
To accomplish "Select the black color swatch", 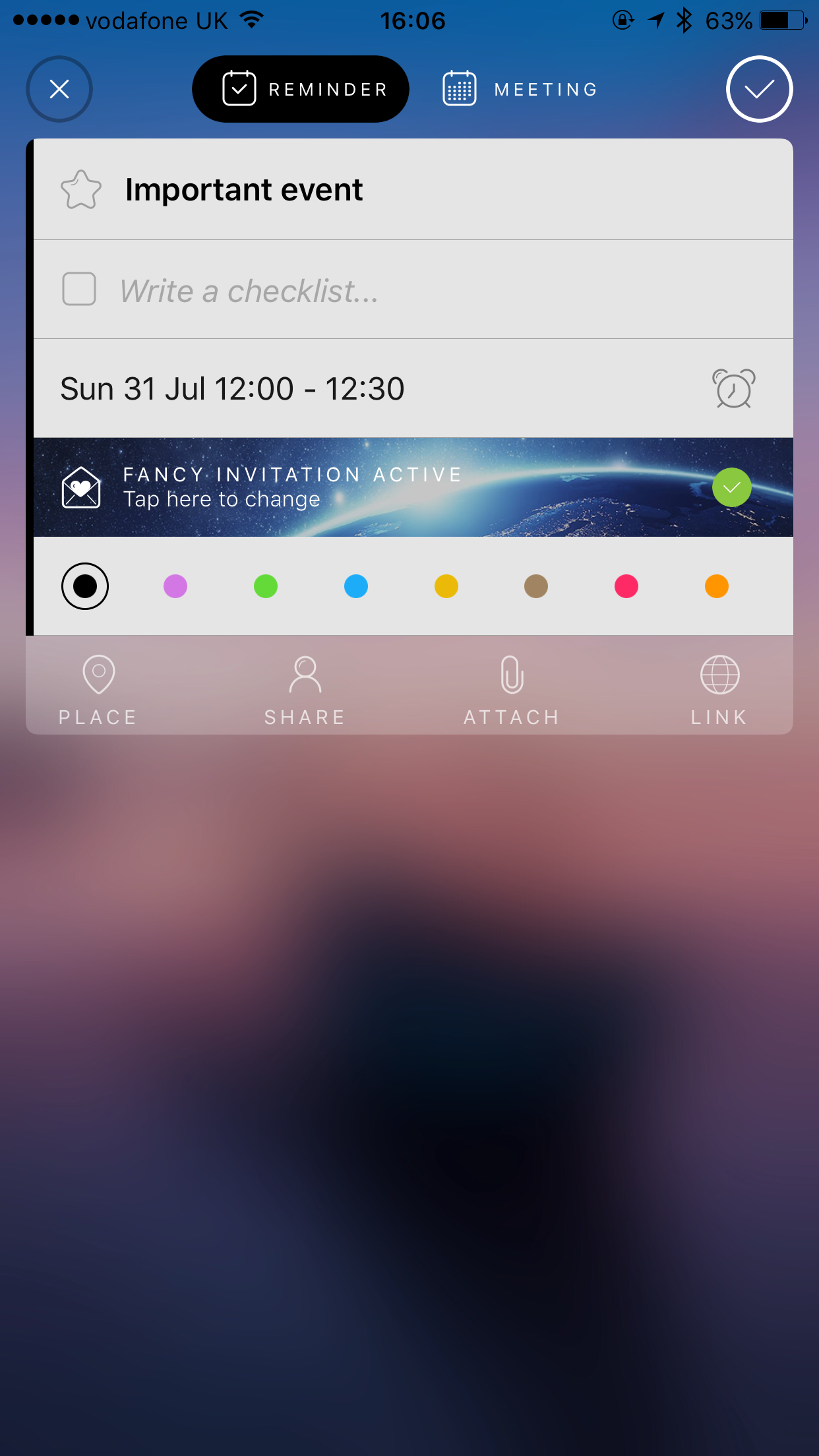I will point(85,586).
